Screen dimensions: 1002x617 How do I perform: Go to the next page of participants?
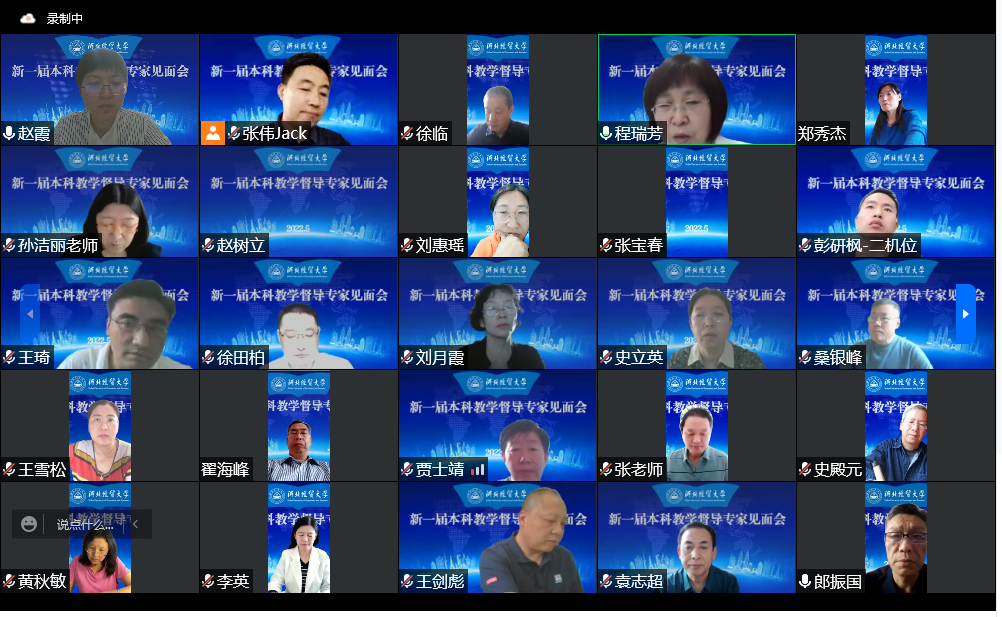(x=965, y=314)
